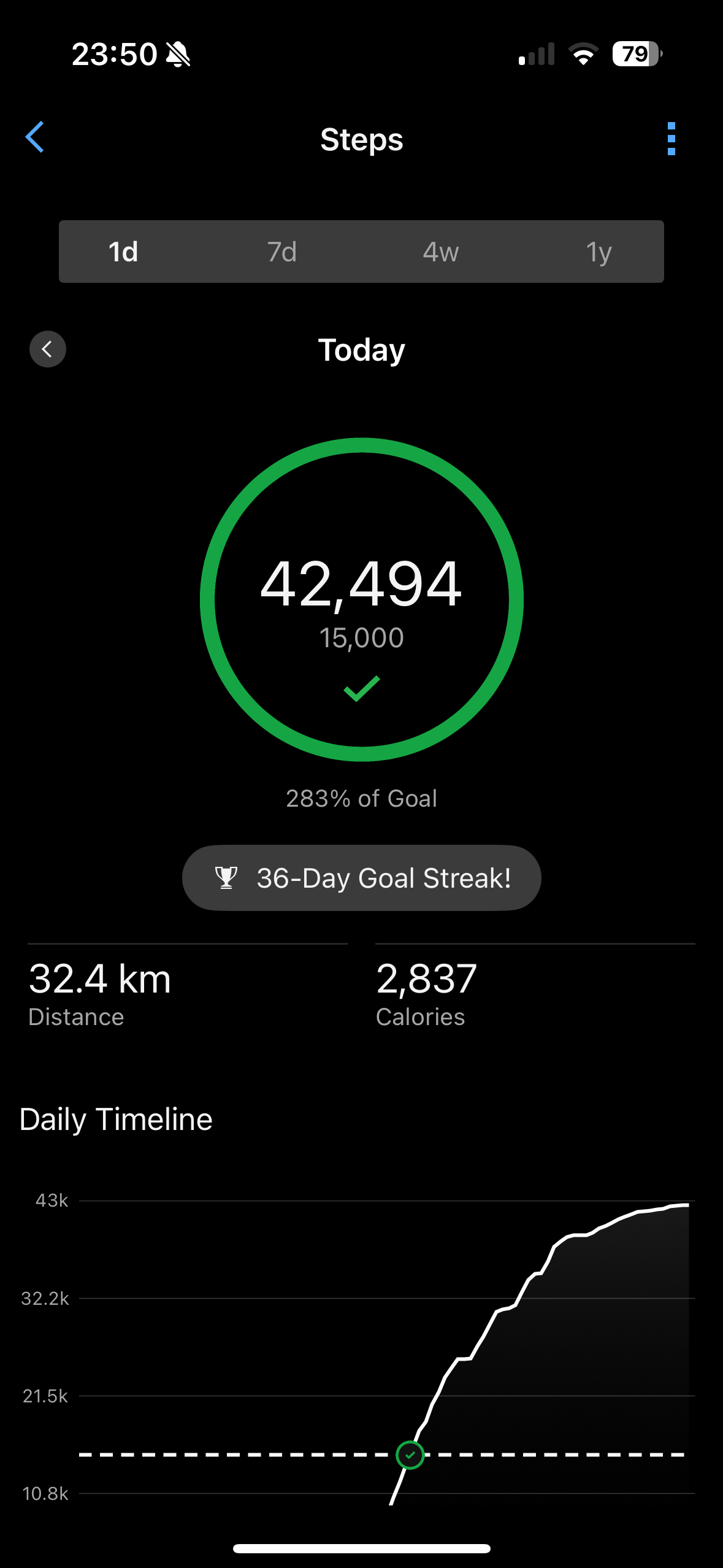
Task: Tap the 36-Day Goal Streak badge
Action: click(x=362, y=878)
